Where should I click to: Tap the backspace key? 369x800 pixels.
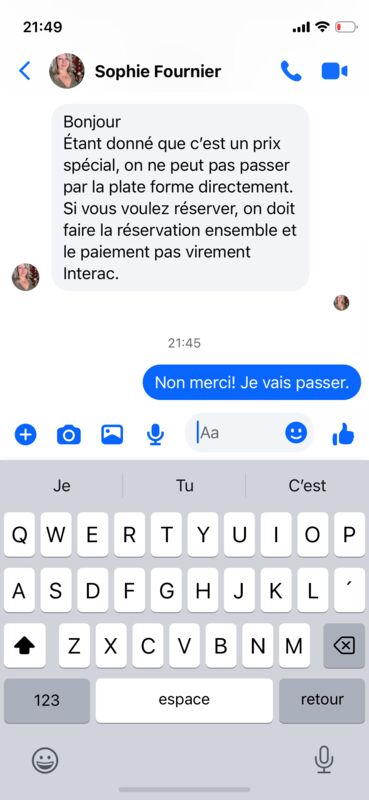(344, 646)
